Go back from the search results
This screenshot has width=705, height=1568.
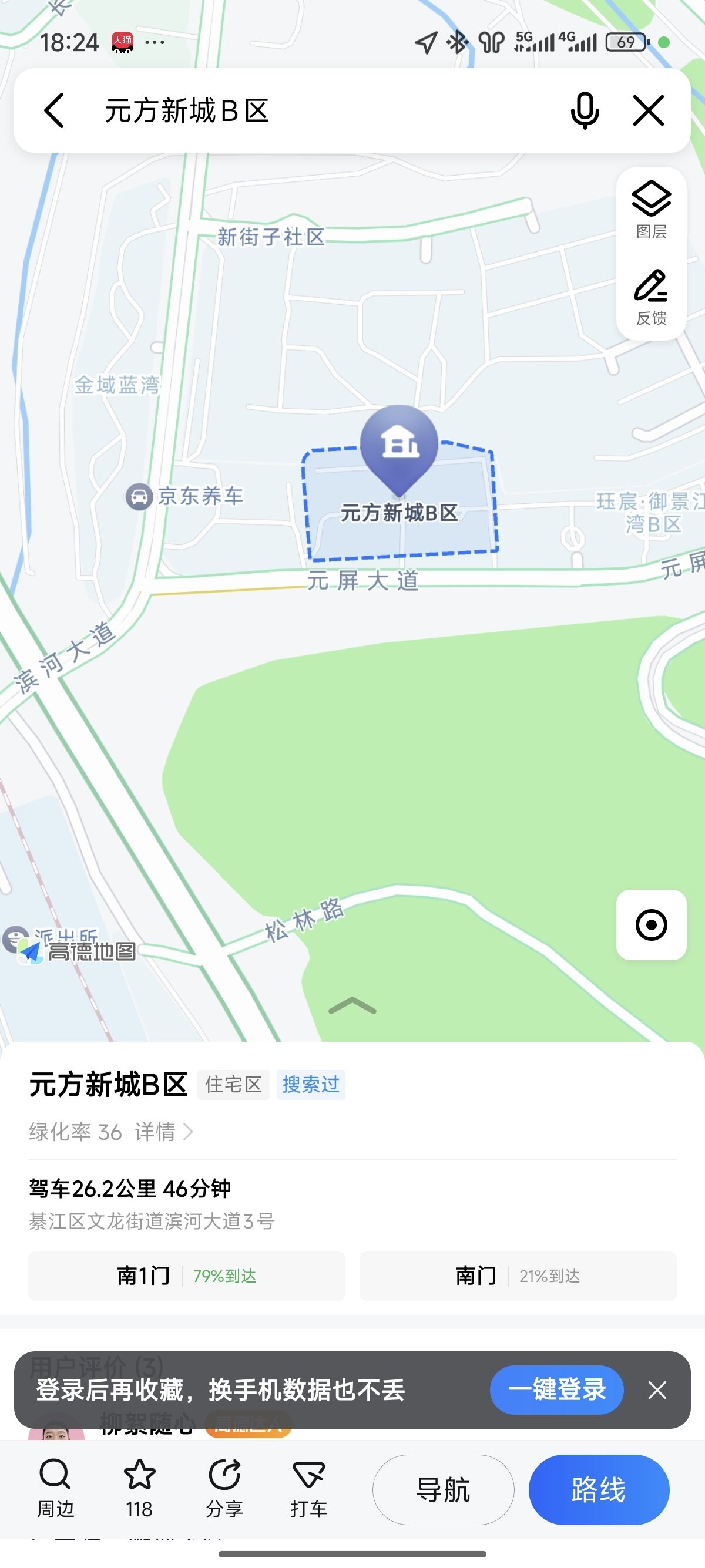pos(54,111)
